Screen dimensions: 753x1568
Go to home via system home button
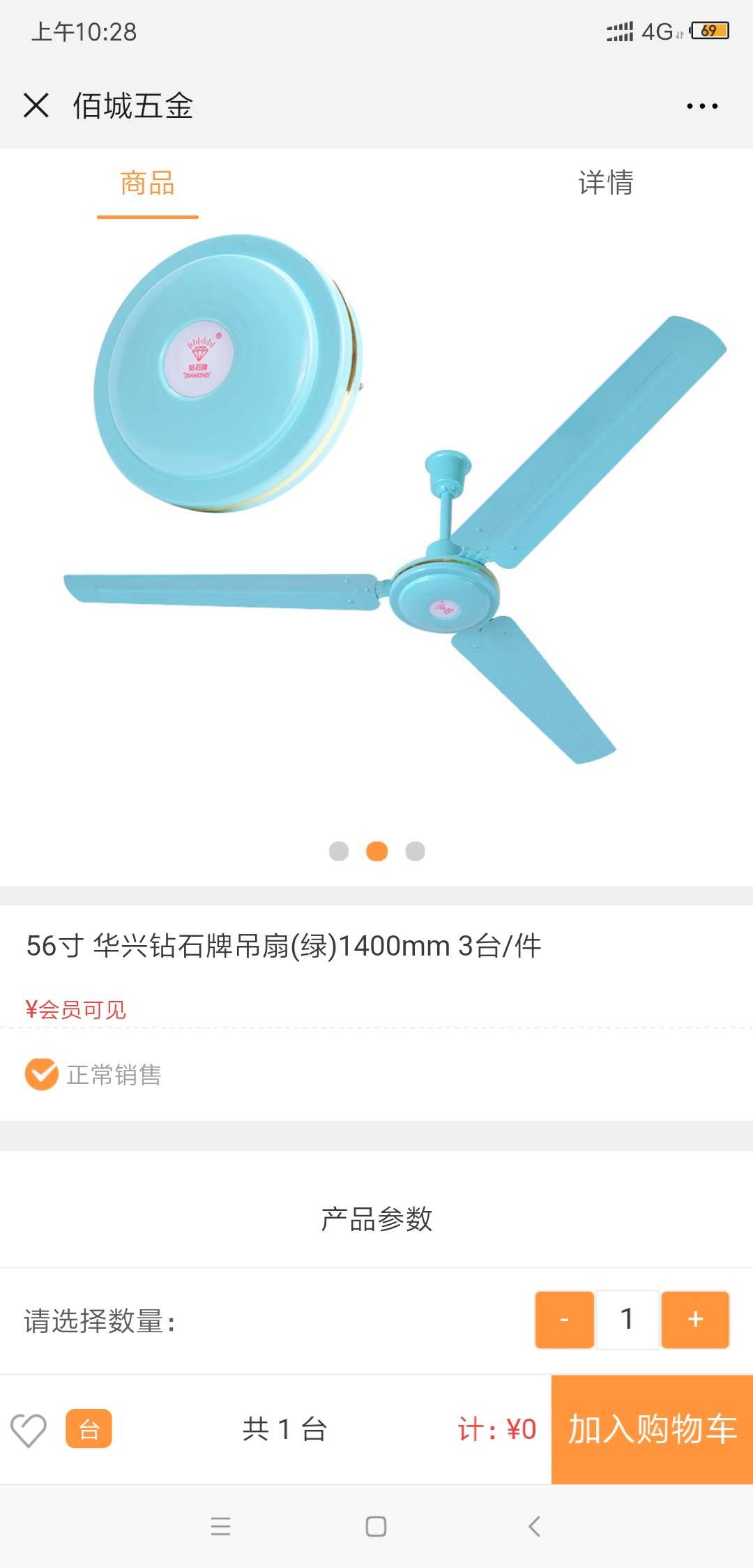[x=376, y=1526]
